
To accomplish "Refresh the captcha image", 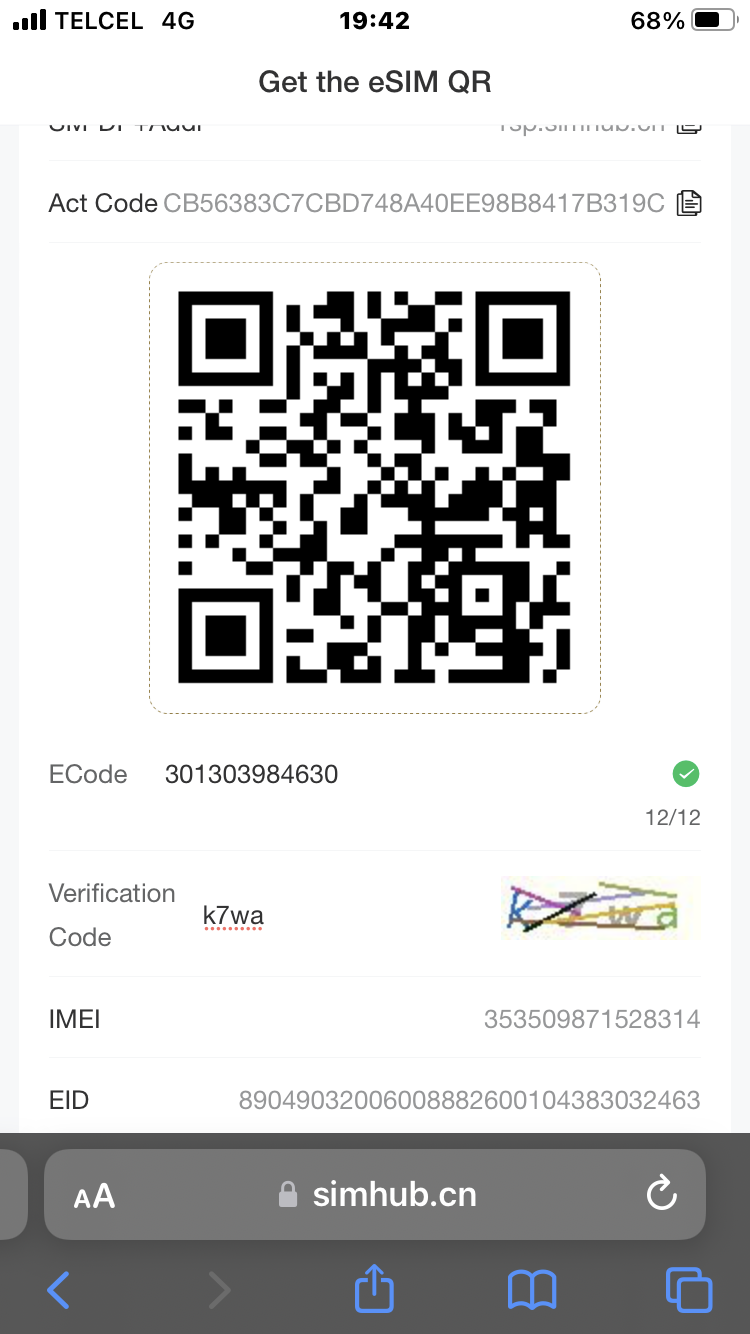I will [x=601, y=908].
